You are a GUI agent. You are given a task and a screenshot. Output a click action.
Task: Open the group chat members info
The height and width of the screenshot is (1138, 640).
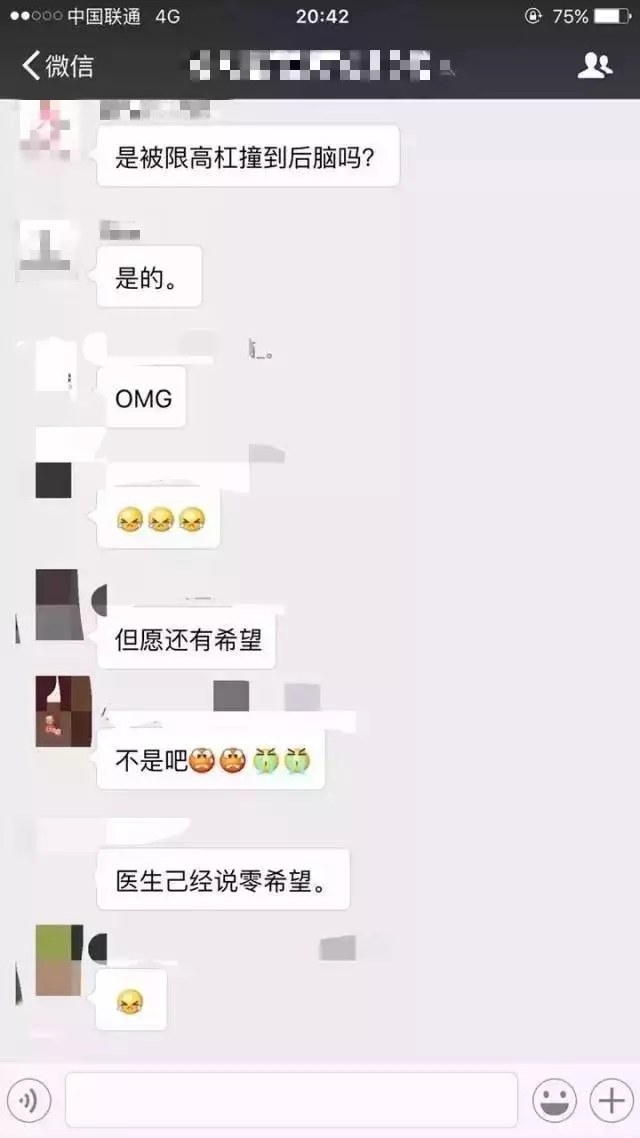595,66
